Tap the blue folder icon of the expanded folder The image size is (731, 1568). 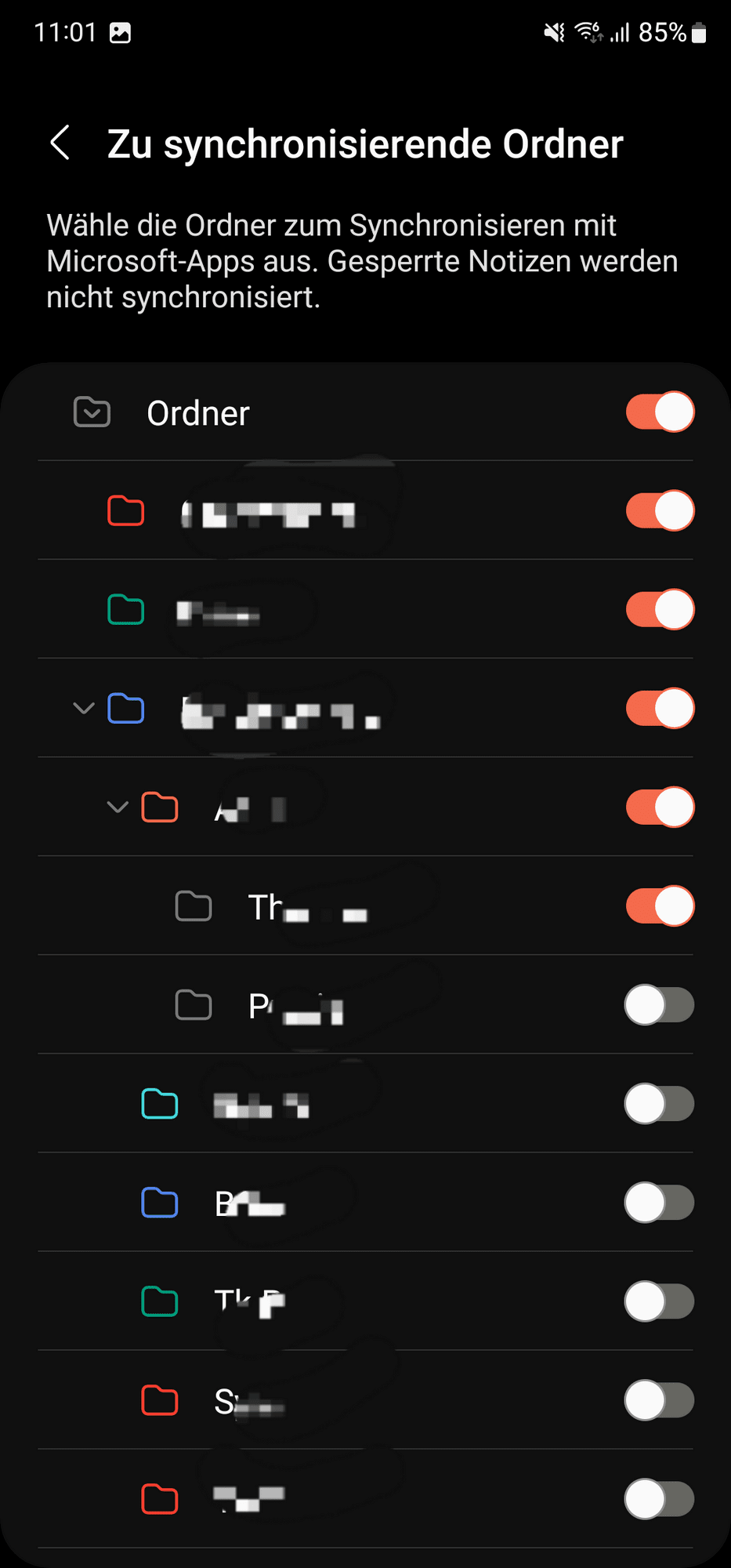tap(125, 708)
